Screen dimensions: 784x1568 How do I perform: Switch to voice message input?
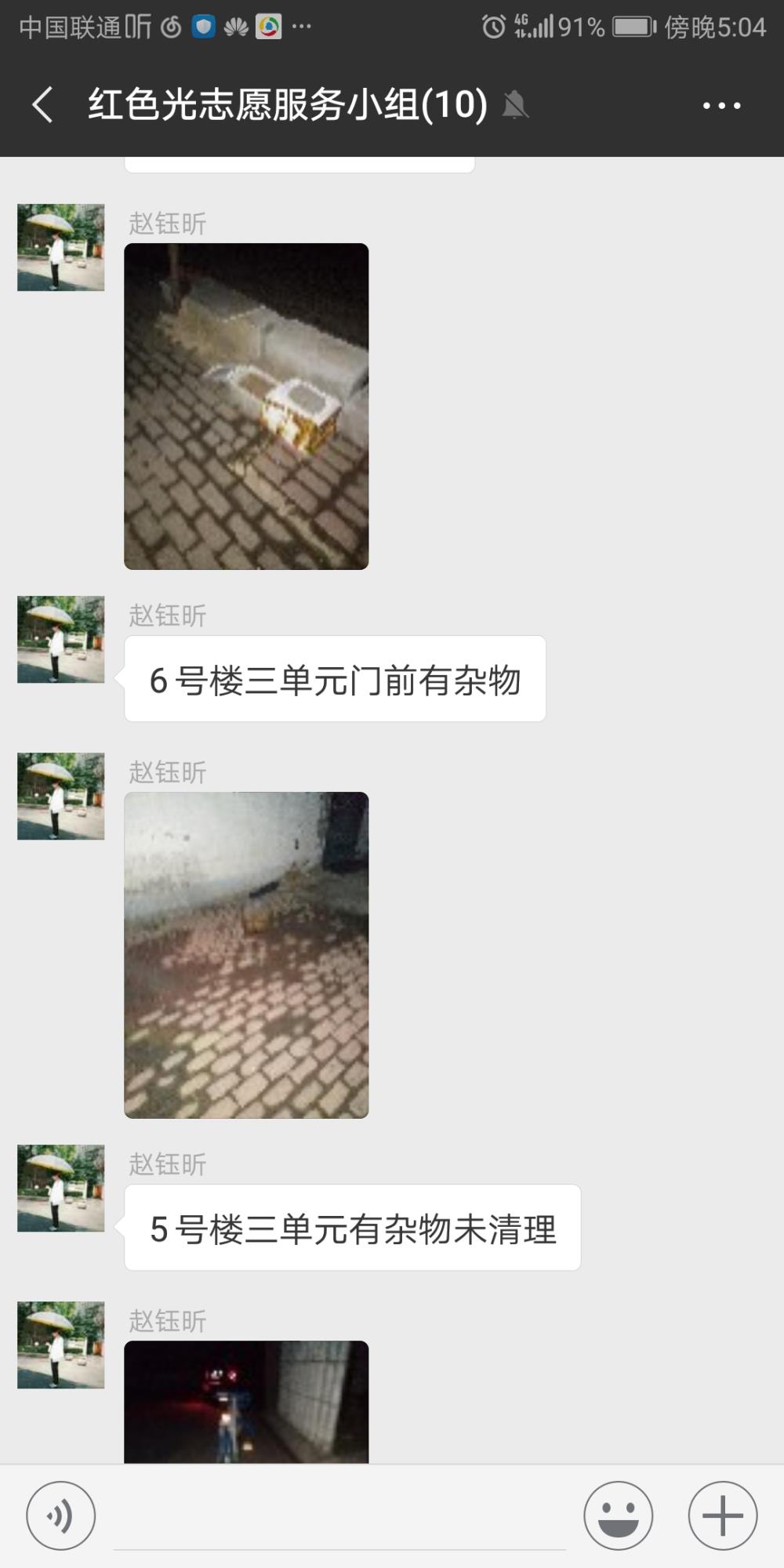pos(61,1515)
